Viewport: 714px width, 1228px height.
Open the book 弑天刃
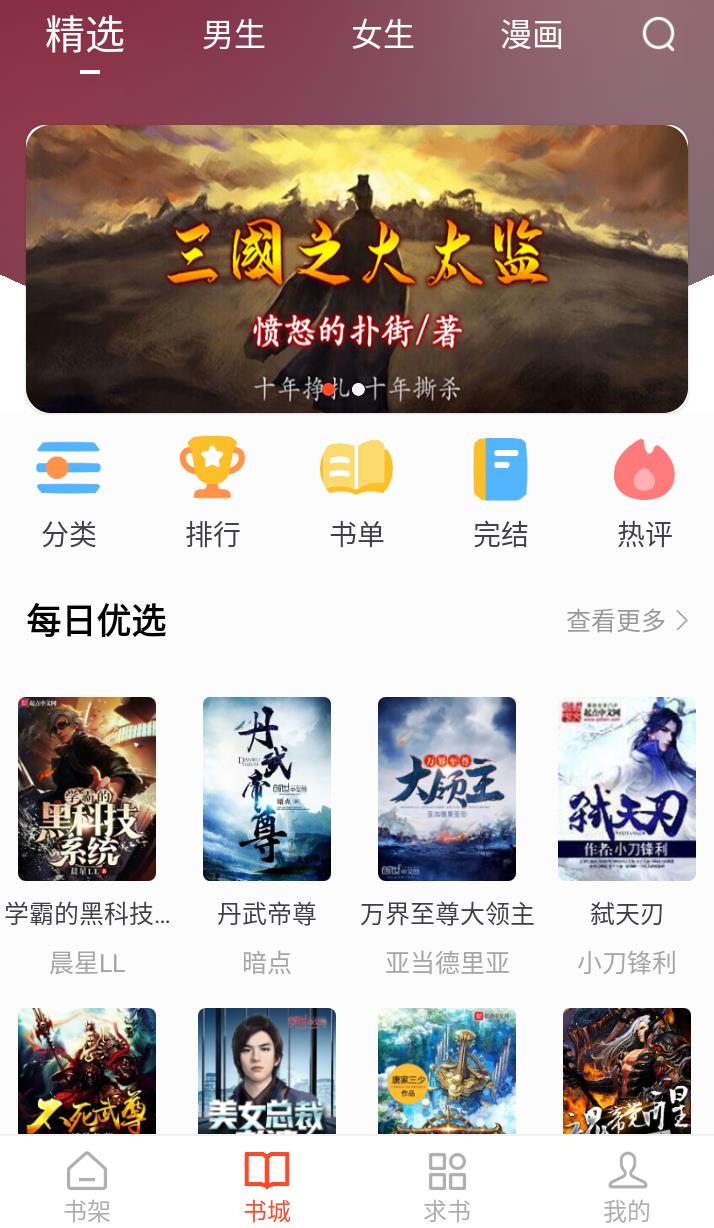coord(627,789)
